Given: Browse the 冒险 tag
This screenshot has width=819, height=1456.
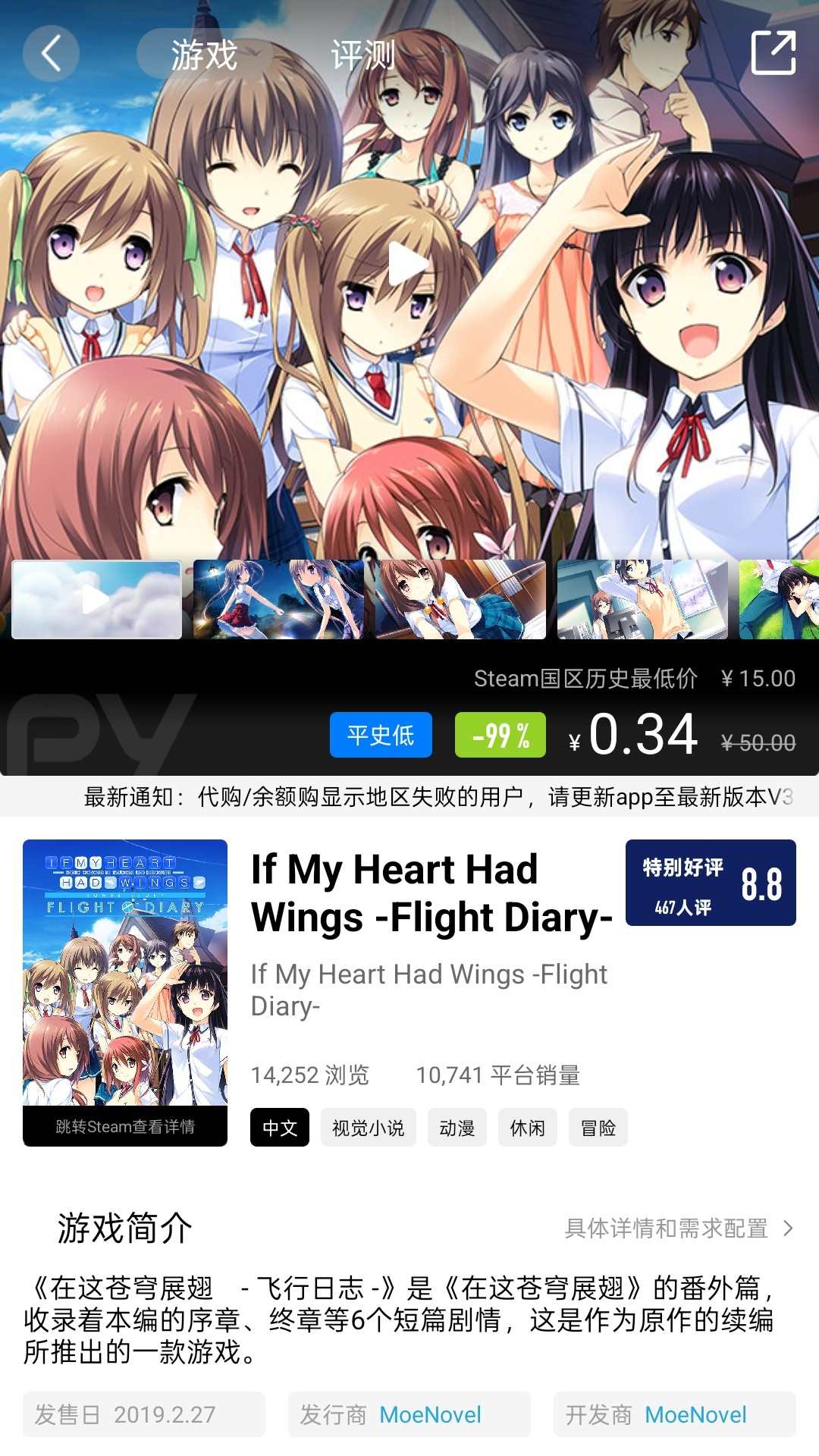Looking at the screenshot, I should [x=598, y=1128].
